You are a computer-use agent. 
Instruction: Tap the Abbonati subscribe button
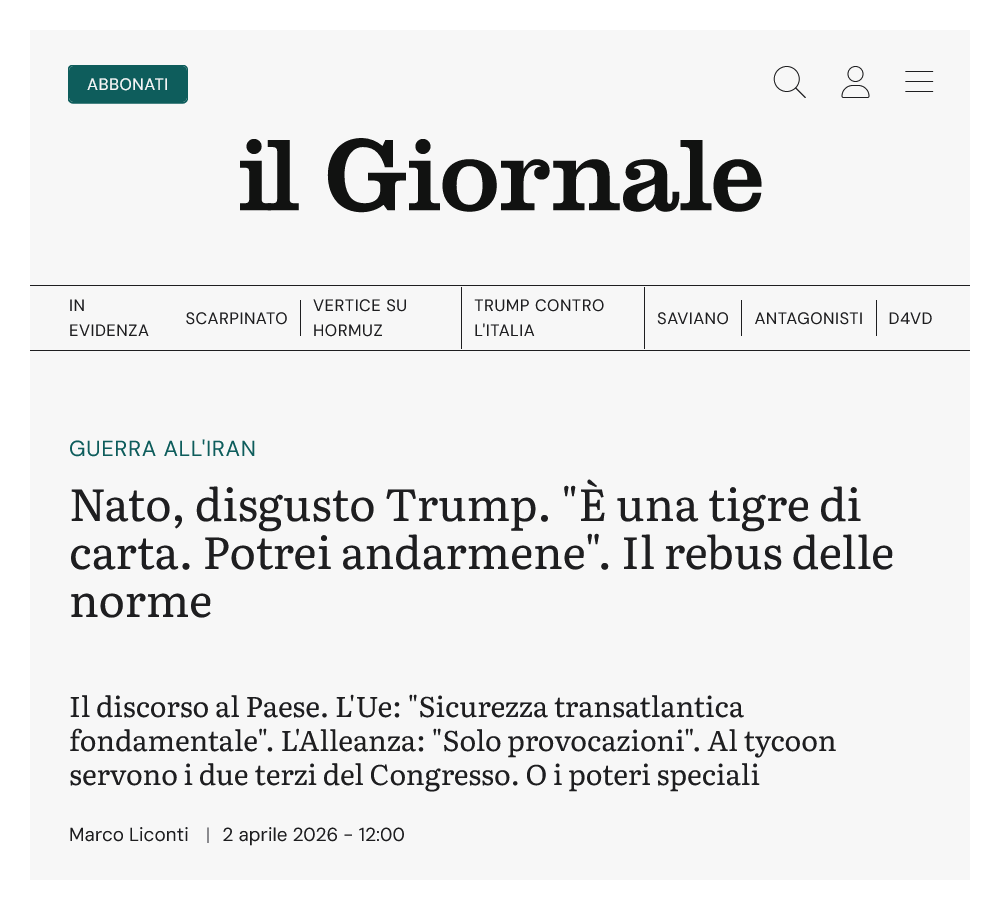click(127, 84)
